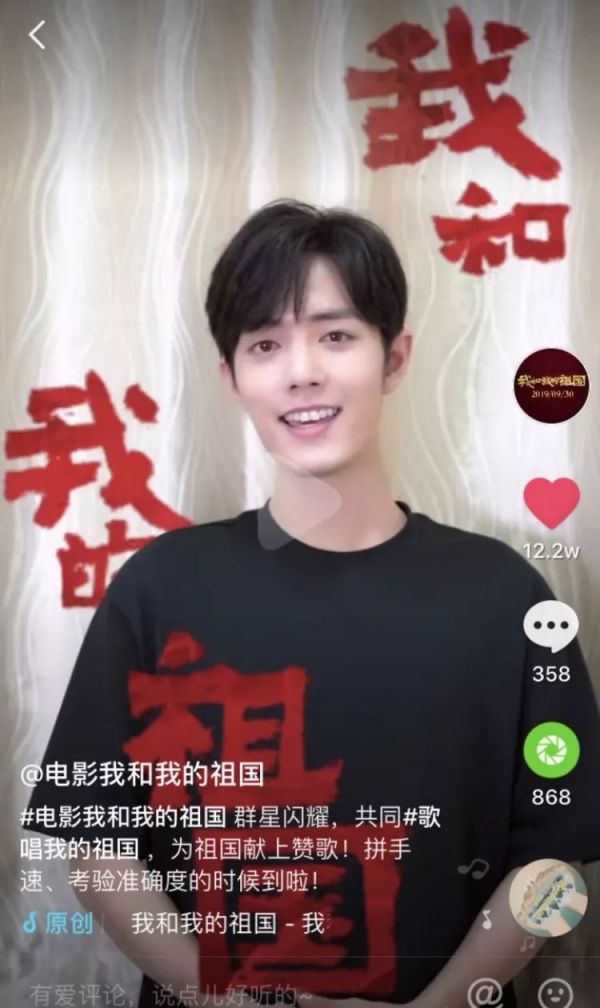Share the video via the green icon
Screen dimensions: 600x1008
point(551,750)
